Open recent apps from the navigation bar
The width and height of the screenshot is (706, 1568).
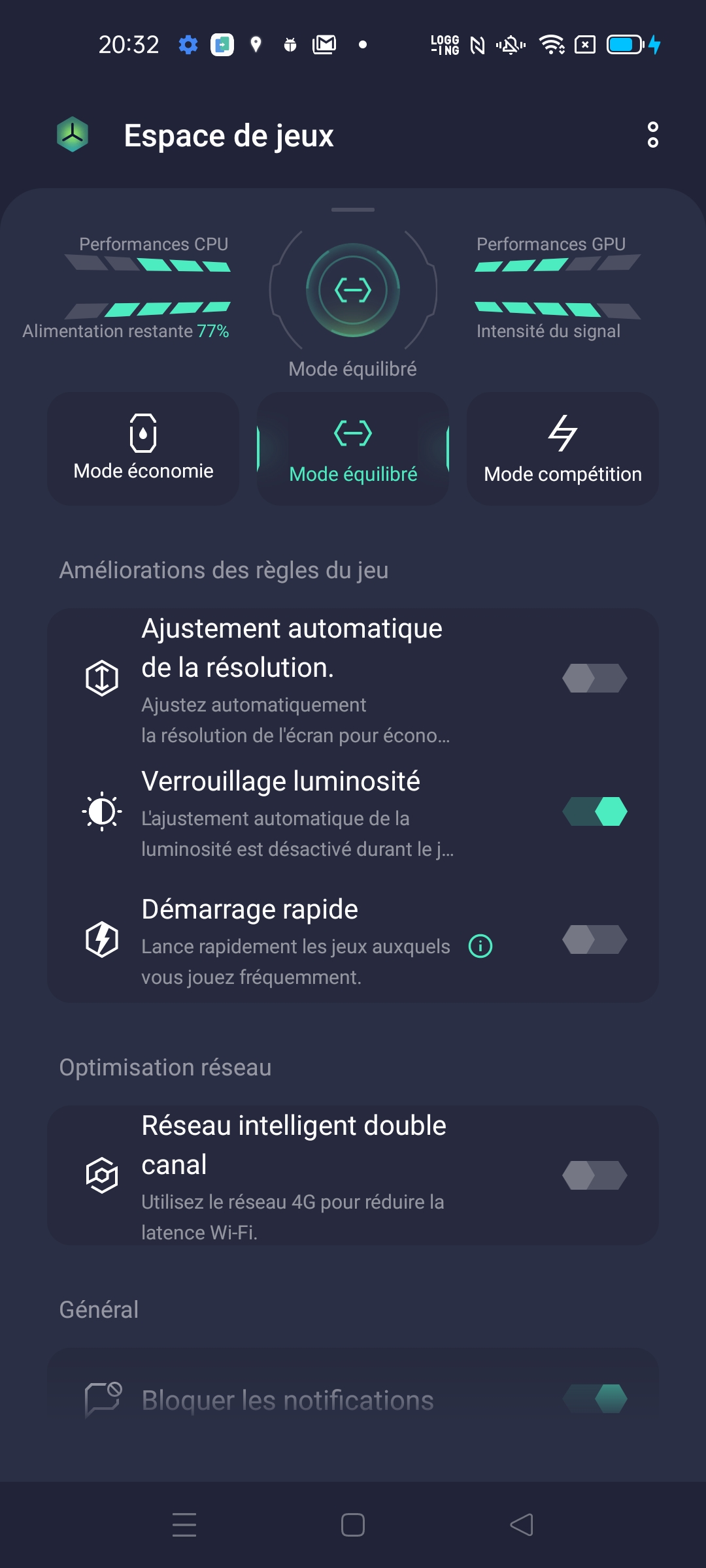click(x=184, y=1525)
